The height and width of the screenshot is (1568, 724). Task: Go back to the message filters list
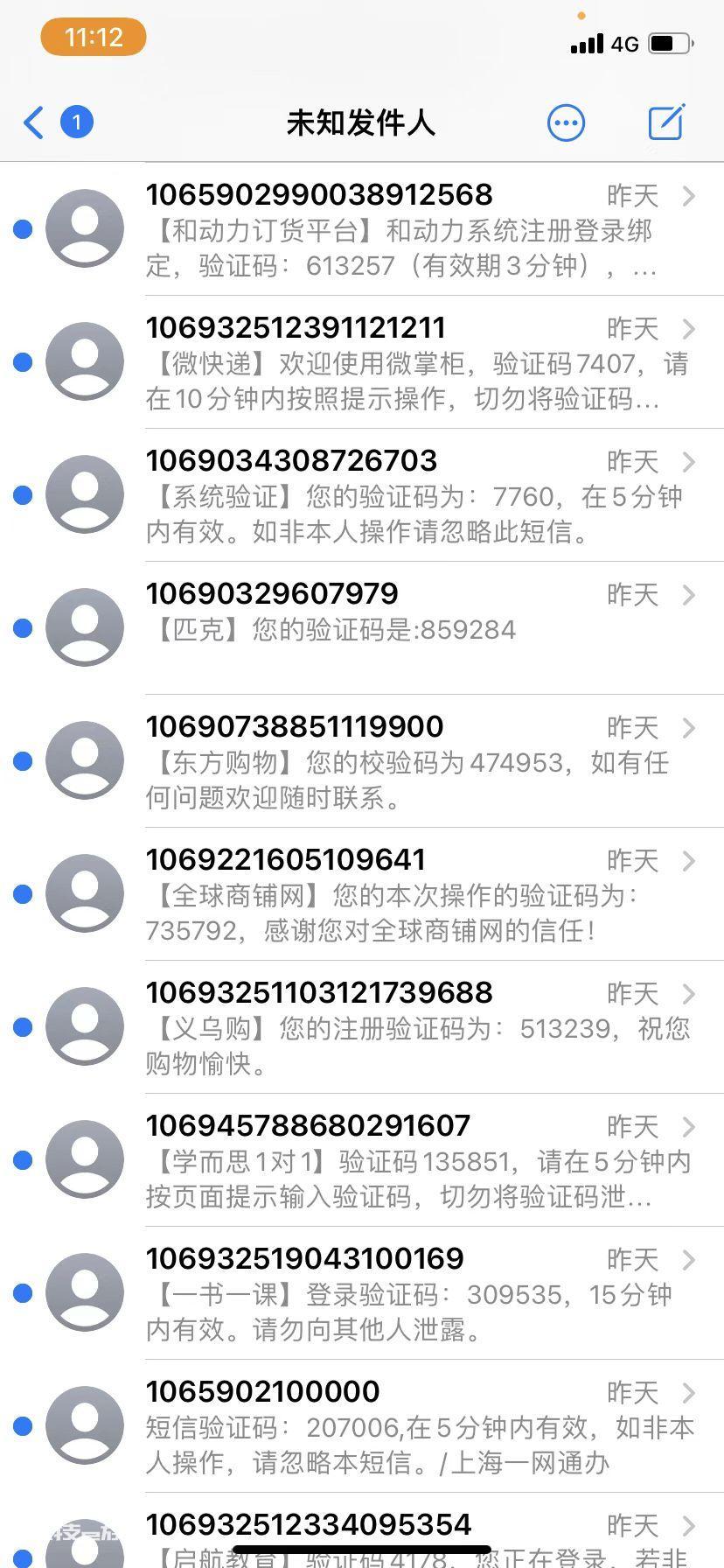(57, 122)
